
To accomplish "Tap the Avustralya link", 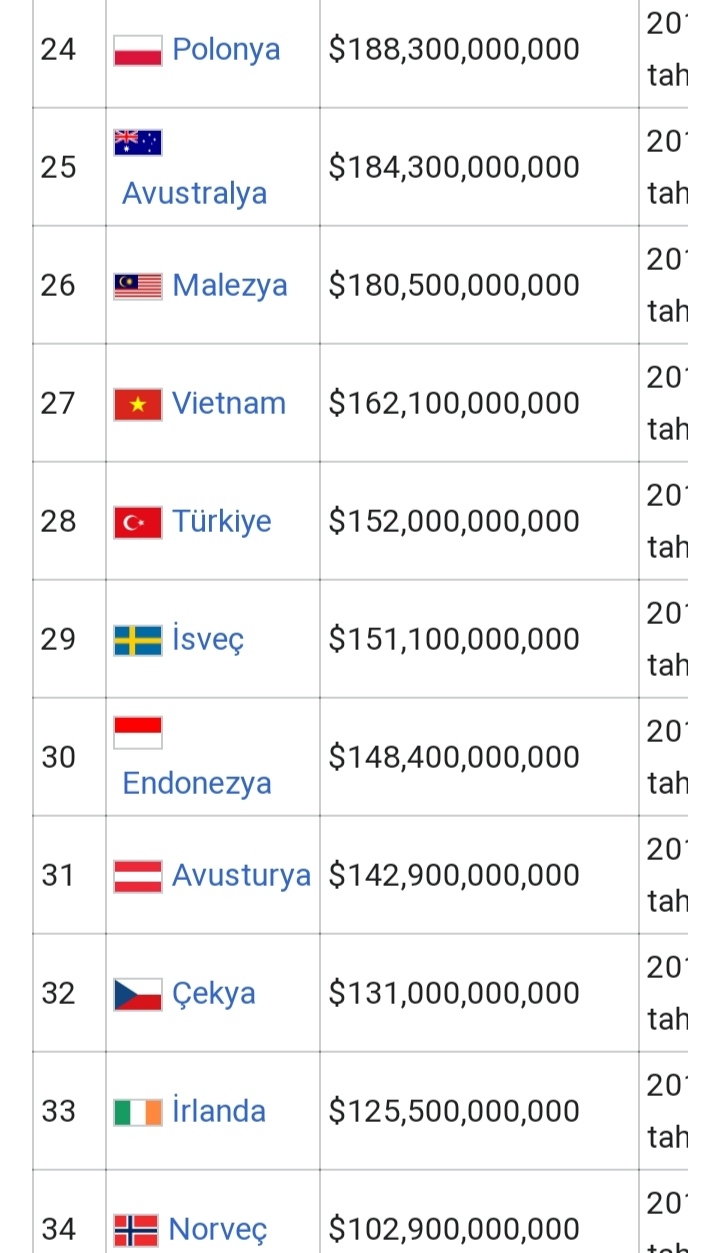I will click(x=194, y=192).
